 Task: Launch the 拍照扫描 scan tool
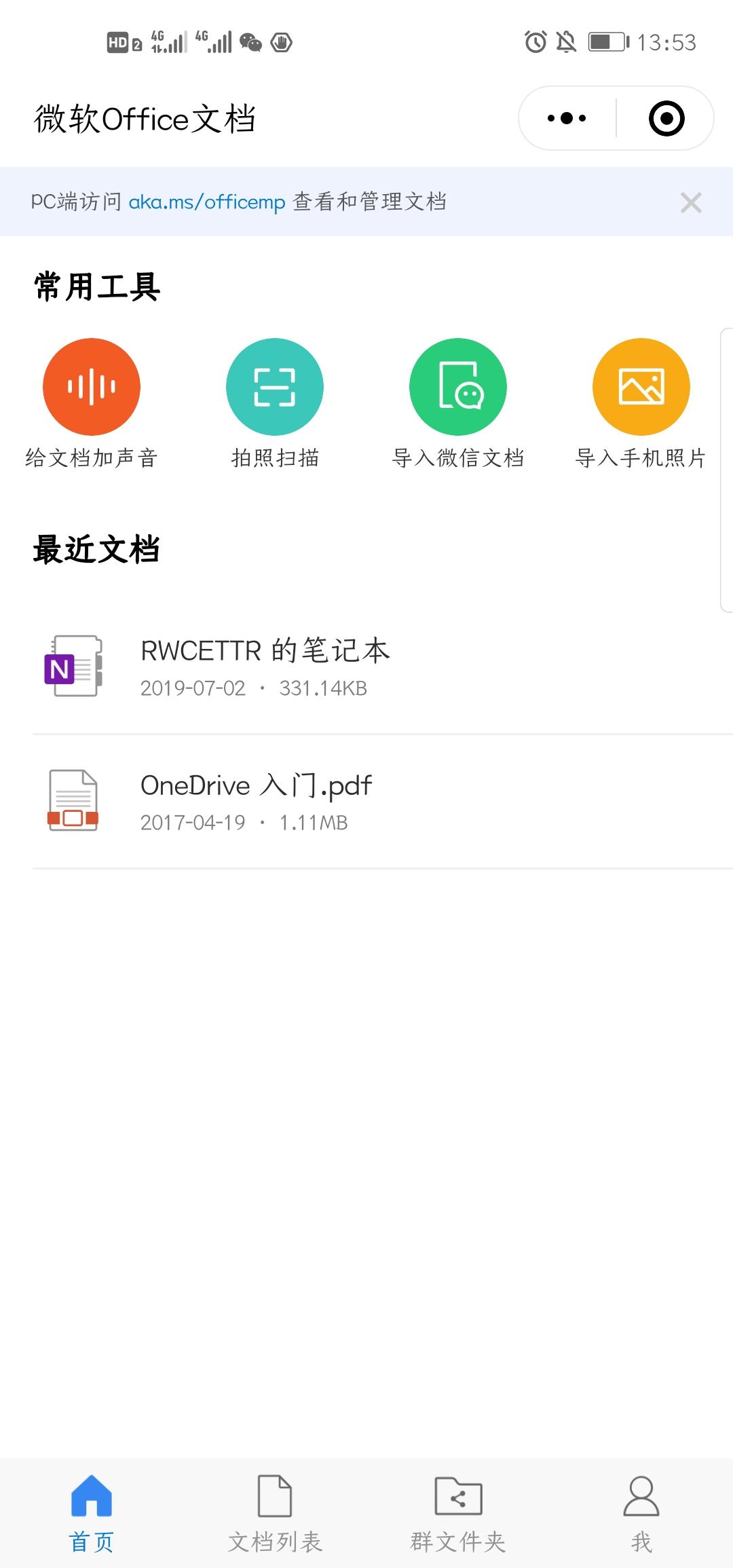click(275, 386)
